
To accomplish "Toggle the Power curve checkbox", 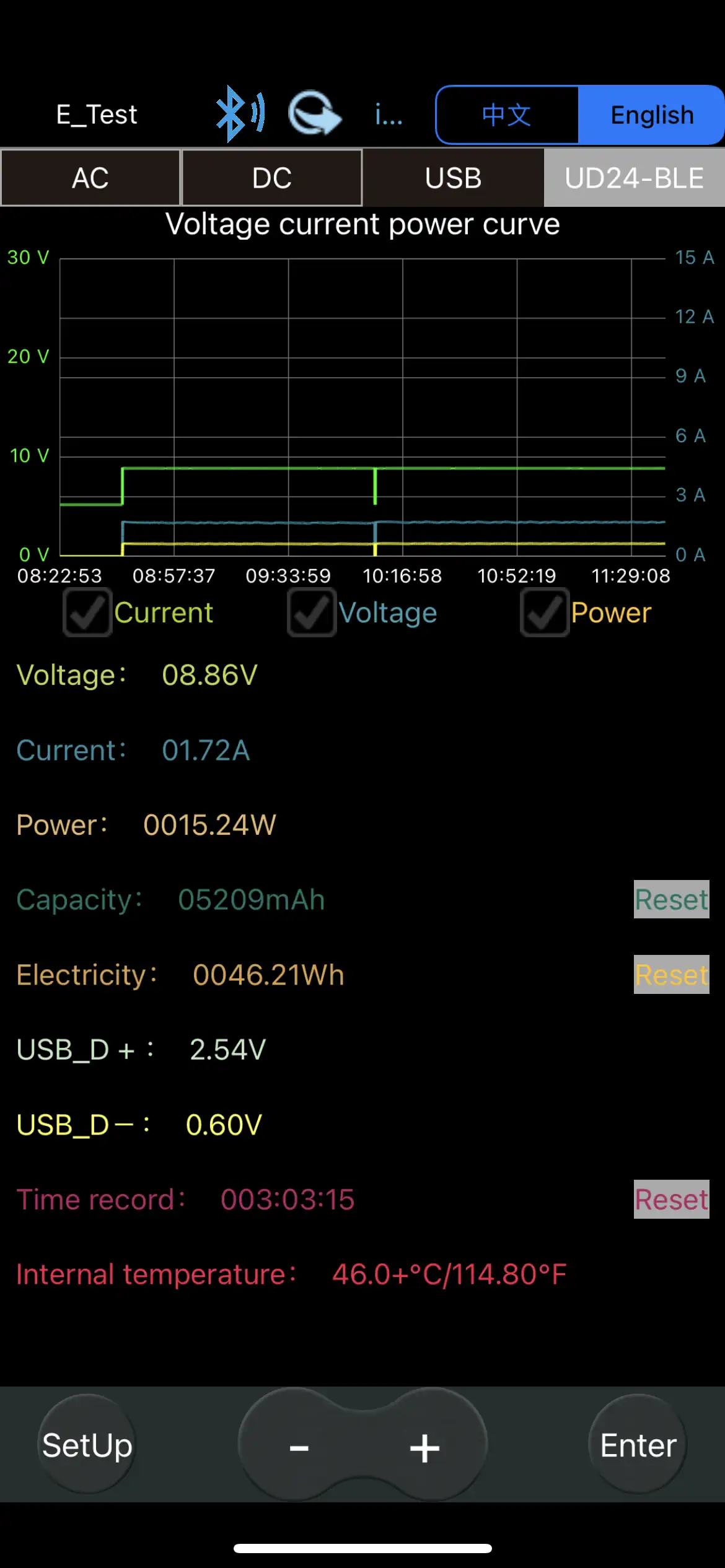I will (545, 612).
